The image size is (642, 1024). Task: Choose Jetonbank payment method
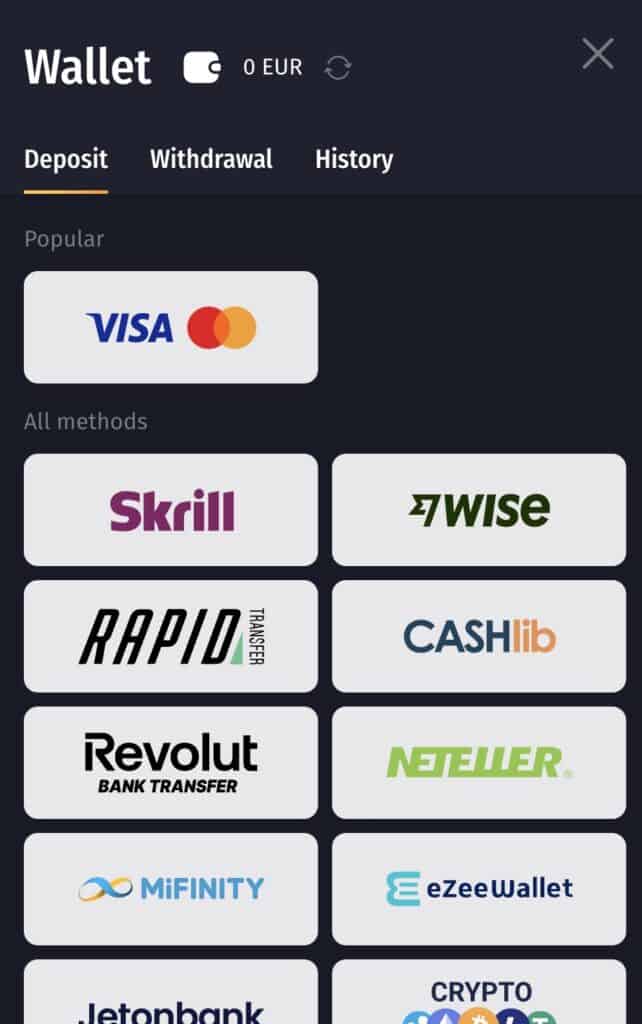171,996
